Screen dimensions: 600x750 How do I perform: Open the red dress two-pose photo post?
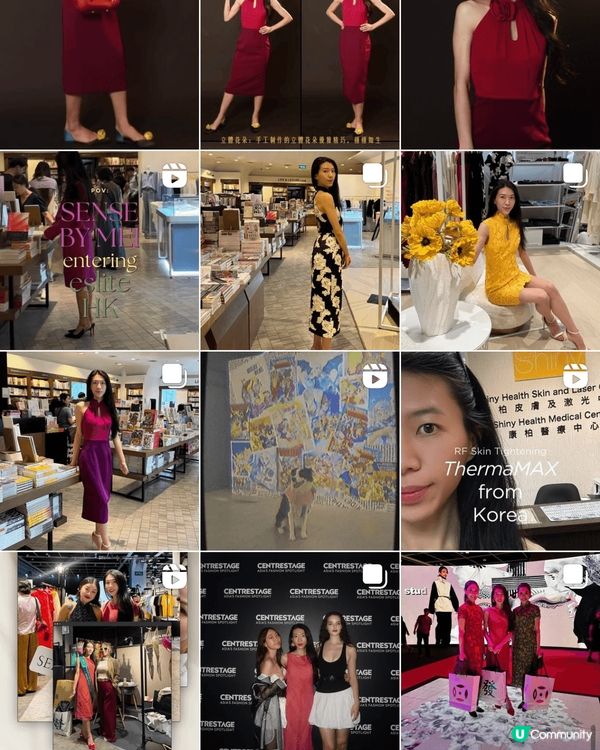299,73
